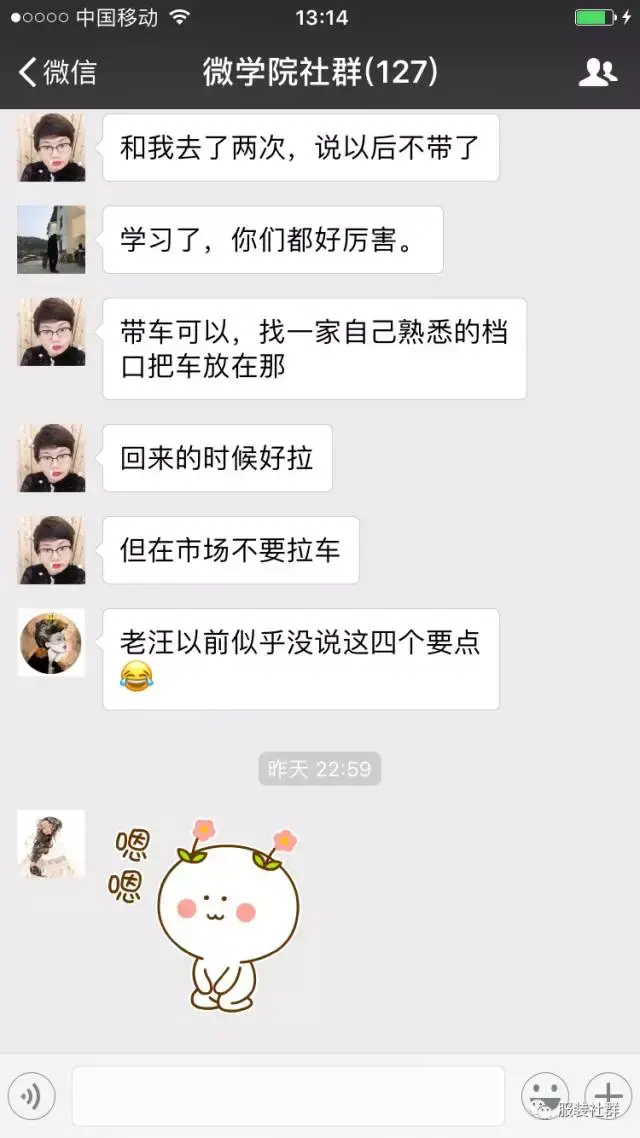Tap avatar beside 学习了，你们都好厉害

pyautogui.click(x=52, y=240)
